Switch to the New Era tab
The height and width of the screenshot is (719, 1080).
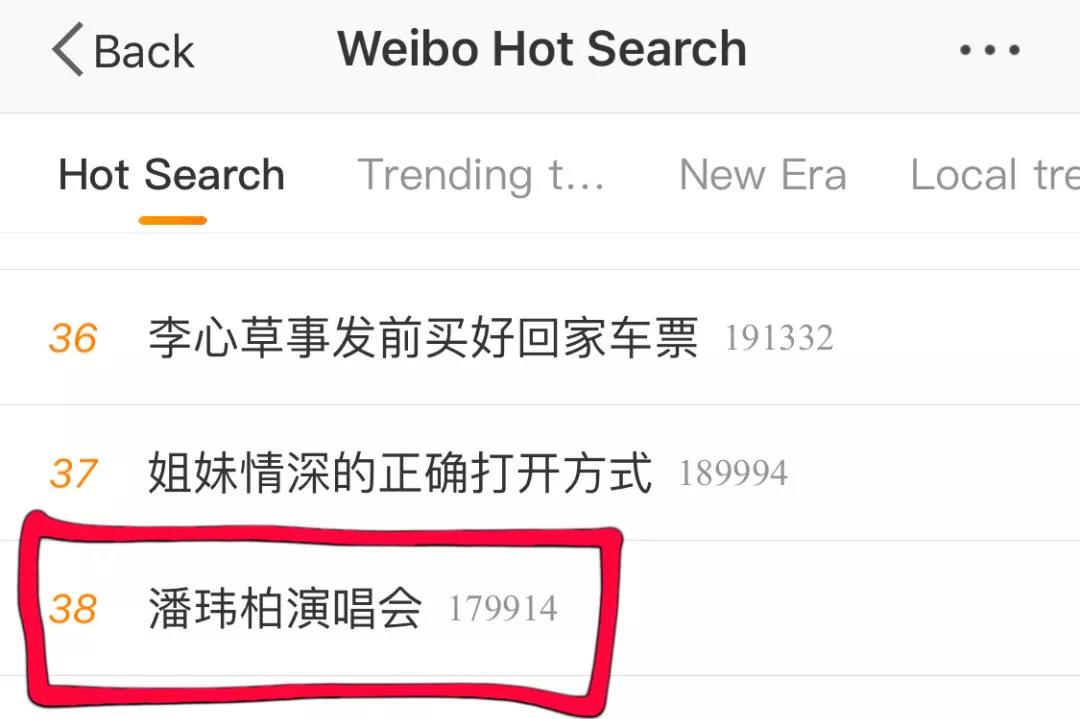click(762, 176)
